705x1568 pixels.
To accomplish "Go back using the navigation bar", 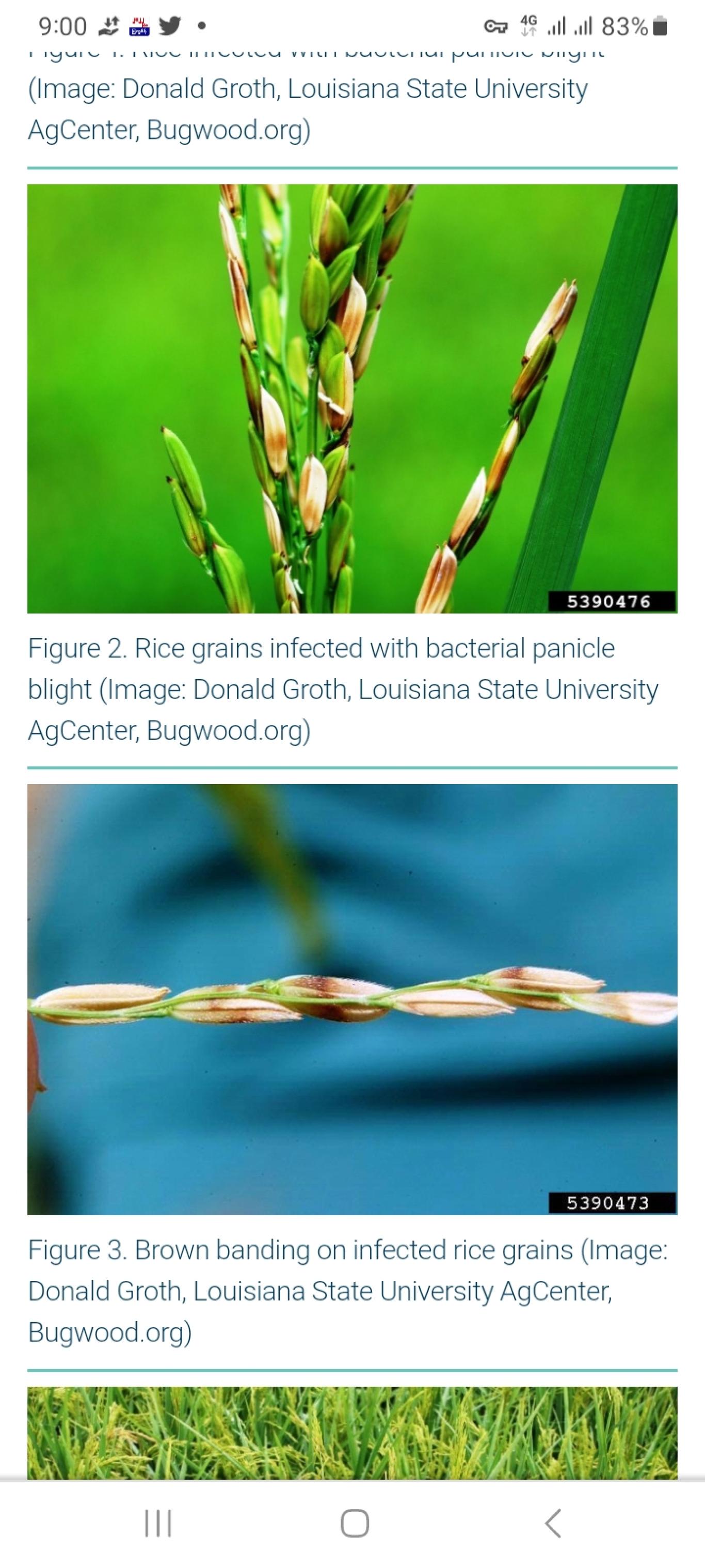I will click(552, 1524).
